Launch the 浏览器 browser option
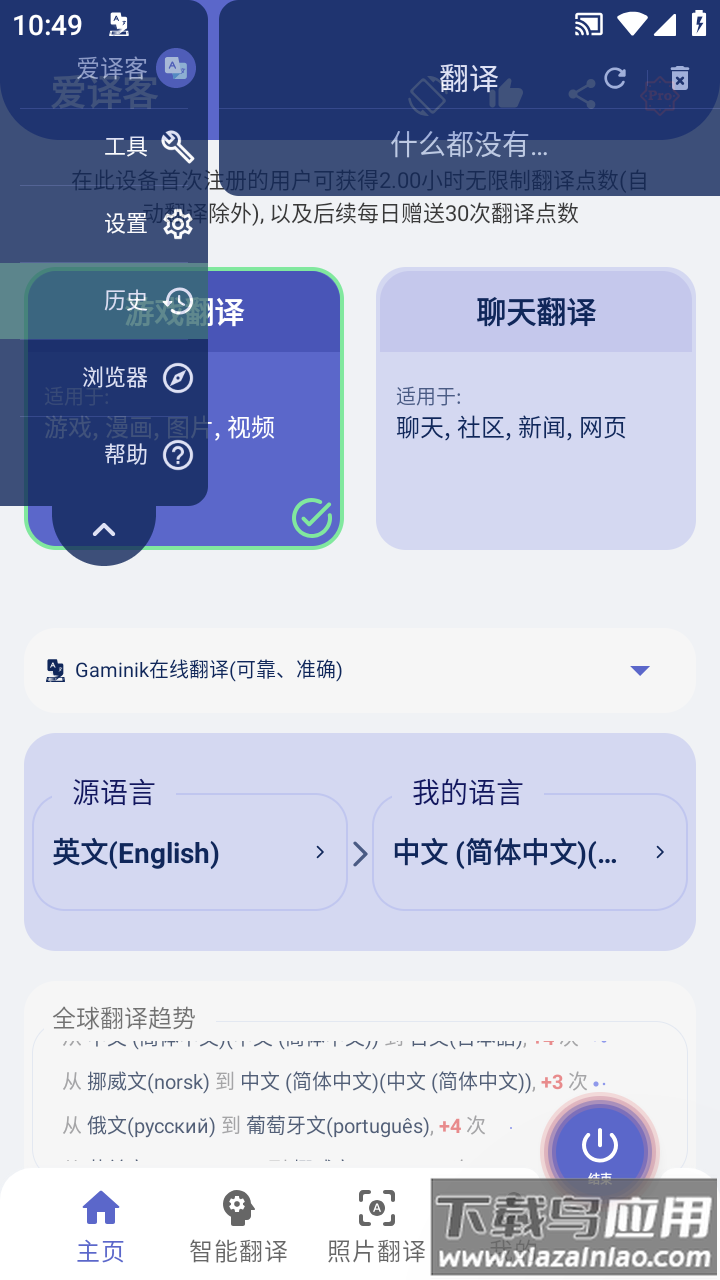 coord(138,378)
